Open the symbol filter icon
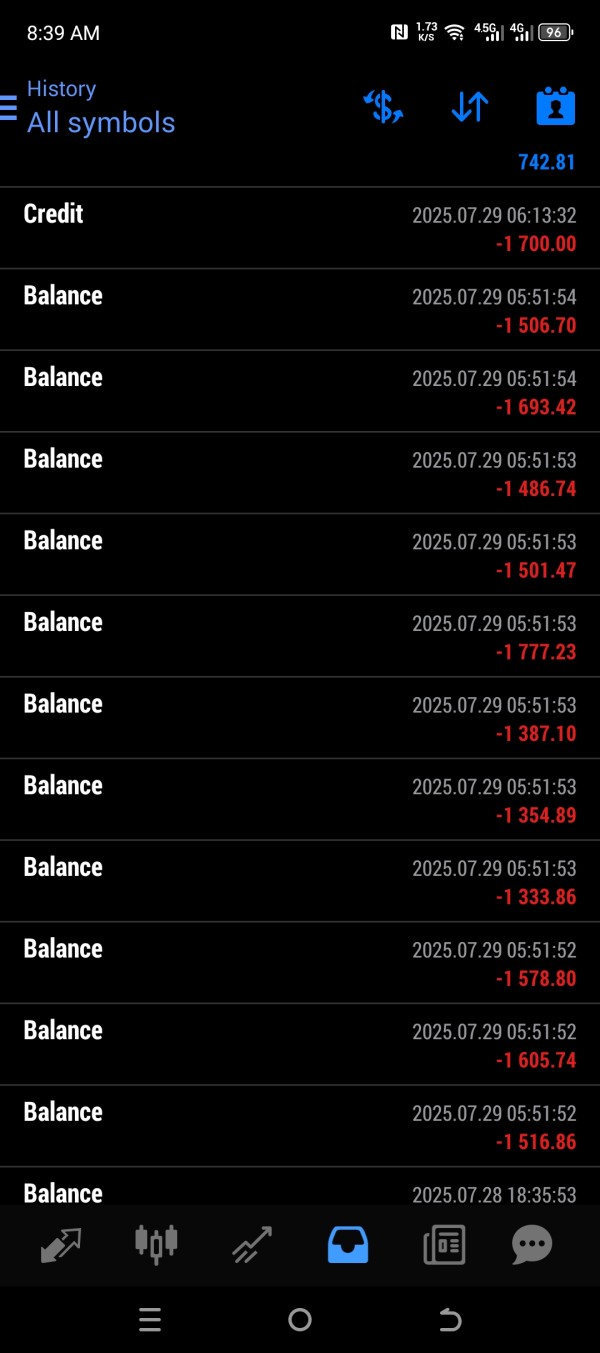Viewport: 600px width, 1353px height. pyautogui.click(x=382, y=107)
